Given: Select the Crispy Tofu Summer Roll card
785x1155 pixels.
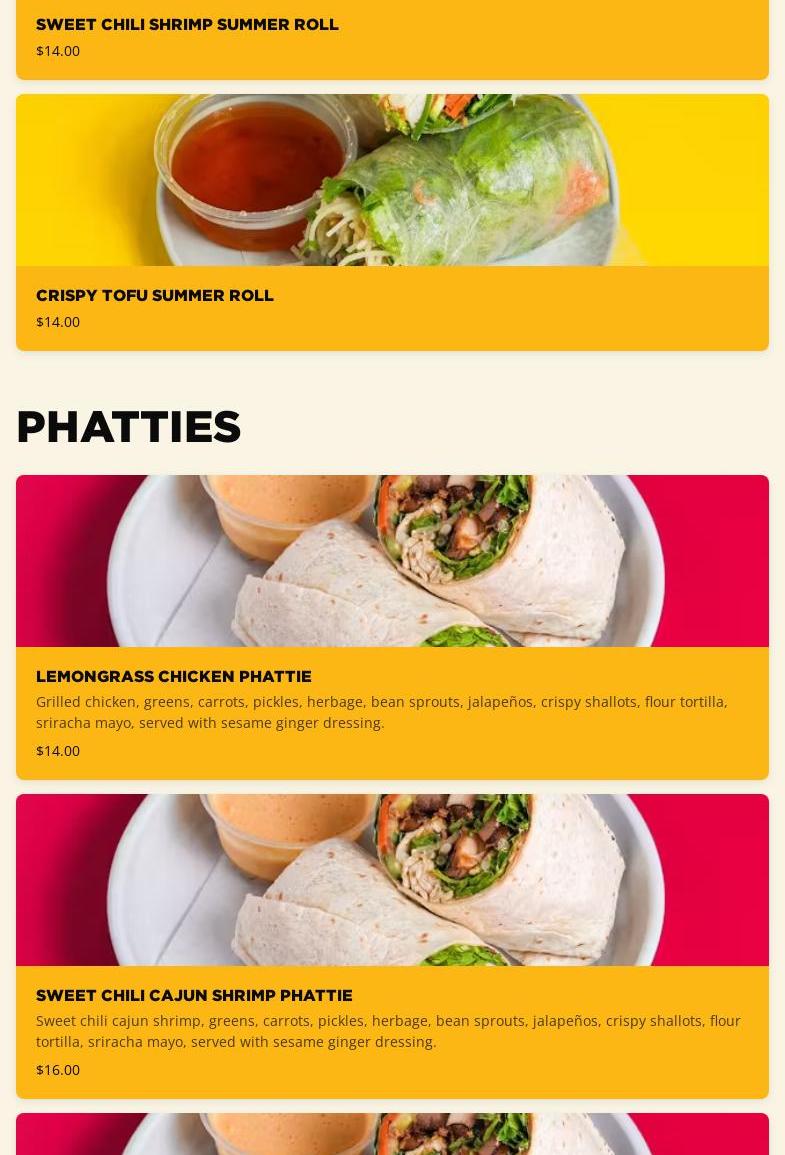Looking at the screenshot, I should click(x=155, y=295).
